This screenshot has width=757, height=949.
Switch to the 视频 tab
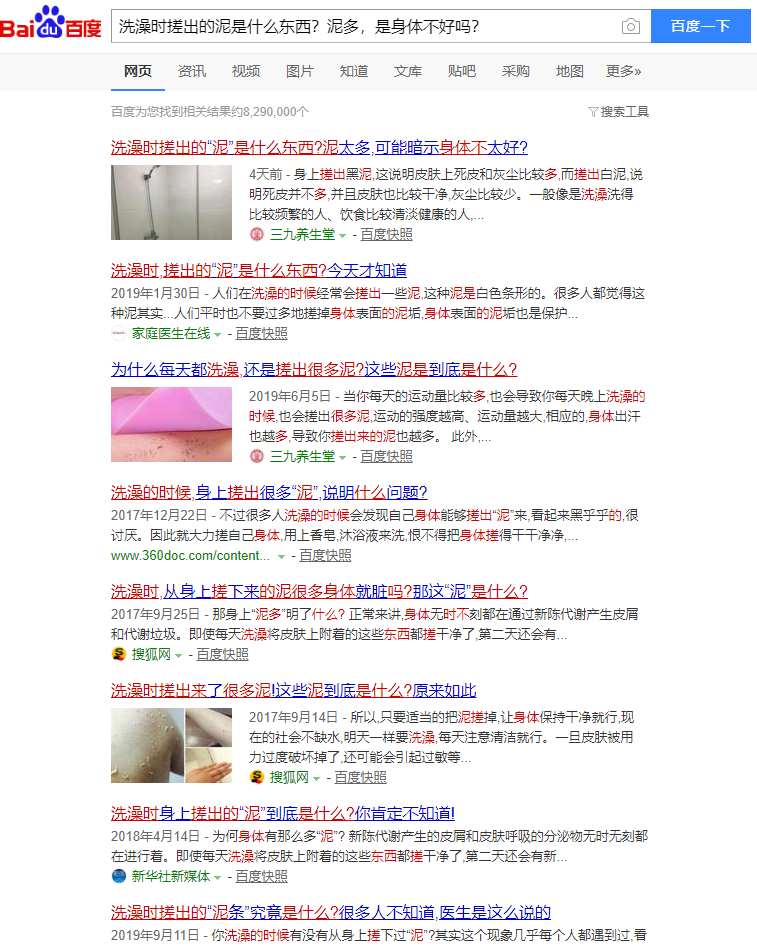pyautogui.click(x=246, y=71)
